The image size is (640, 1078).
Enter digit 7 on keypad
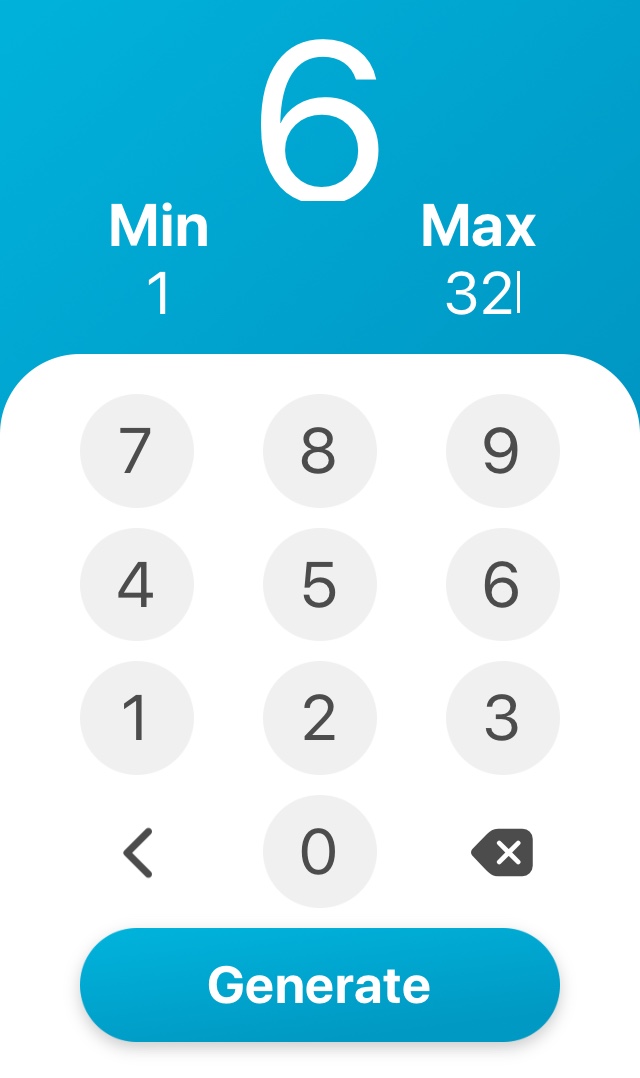coord(137,451)
